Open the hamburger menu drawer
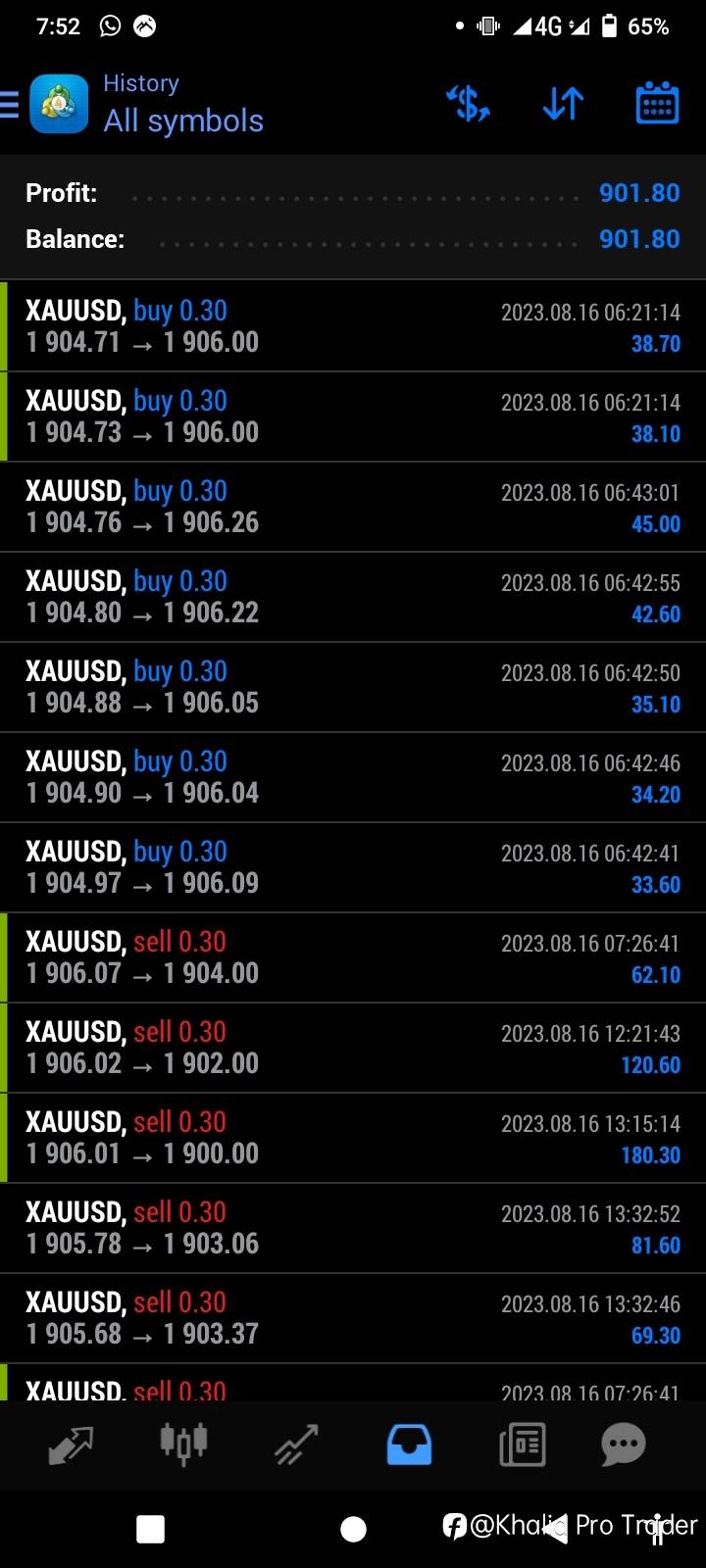The image size is (706, 1568). pyautogui.click(x=9, y=104)
